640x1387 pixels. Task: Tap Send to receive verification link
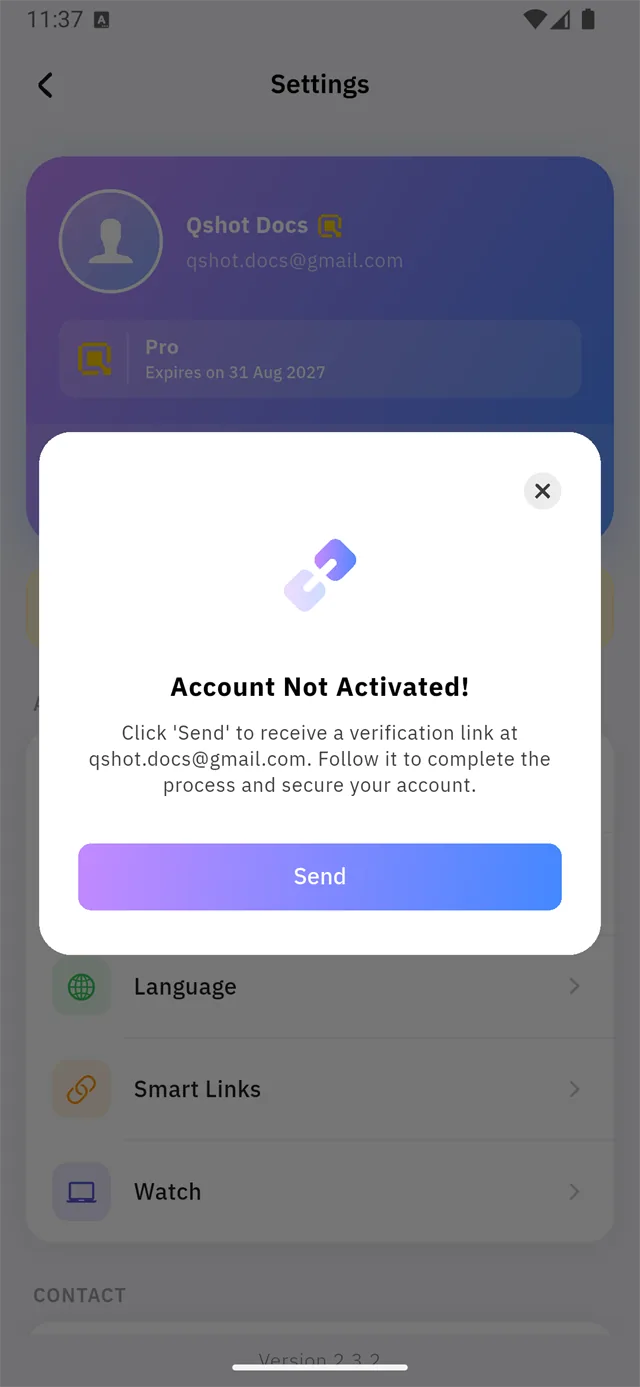pyautogui.click(x=320, y=877)
